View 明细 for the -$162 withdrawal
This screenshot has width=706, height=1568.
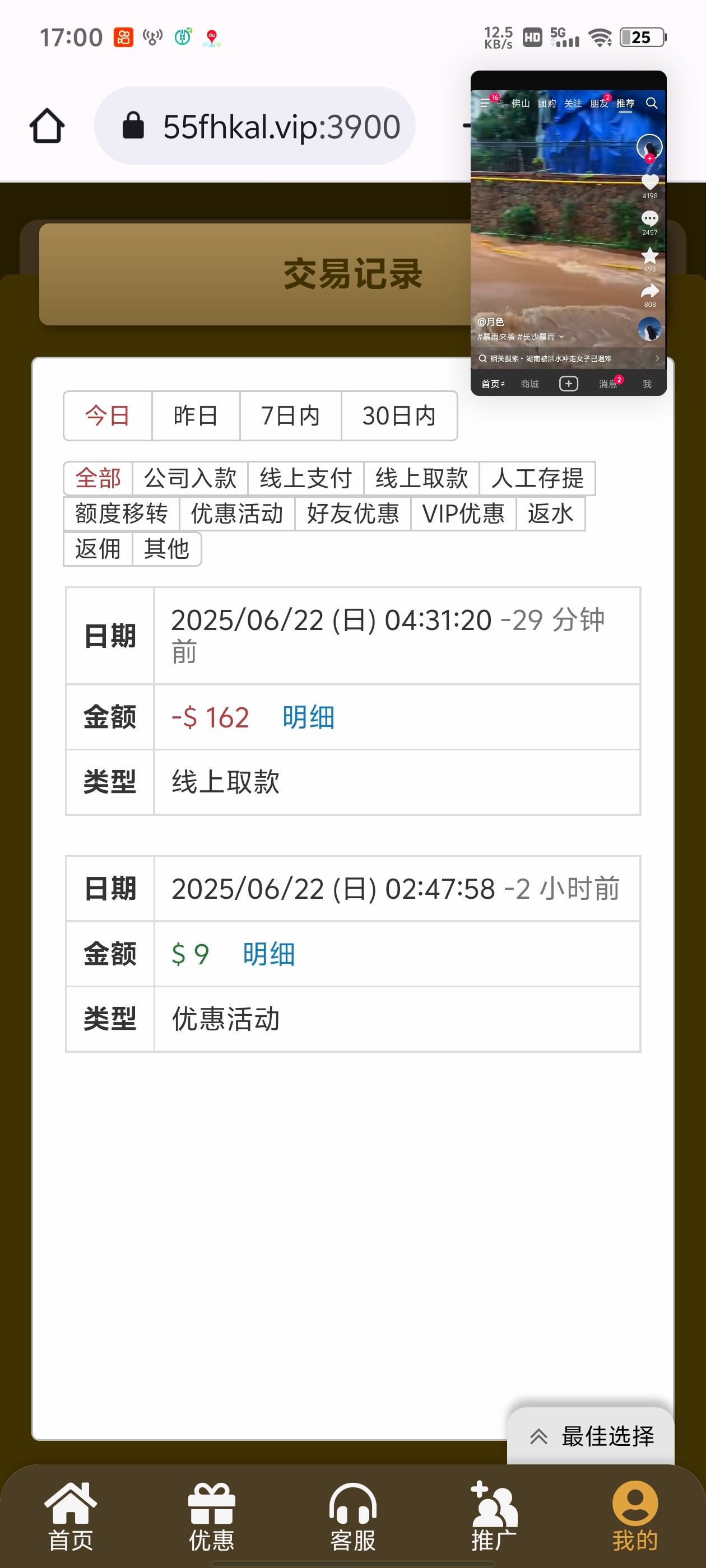[308, 717]
